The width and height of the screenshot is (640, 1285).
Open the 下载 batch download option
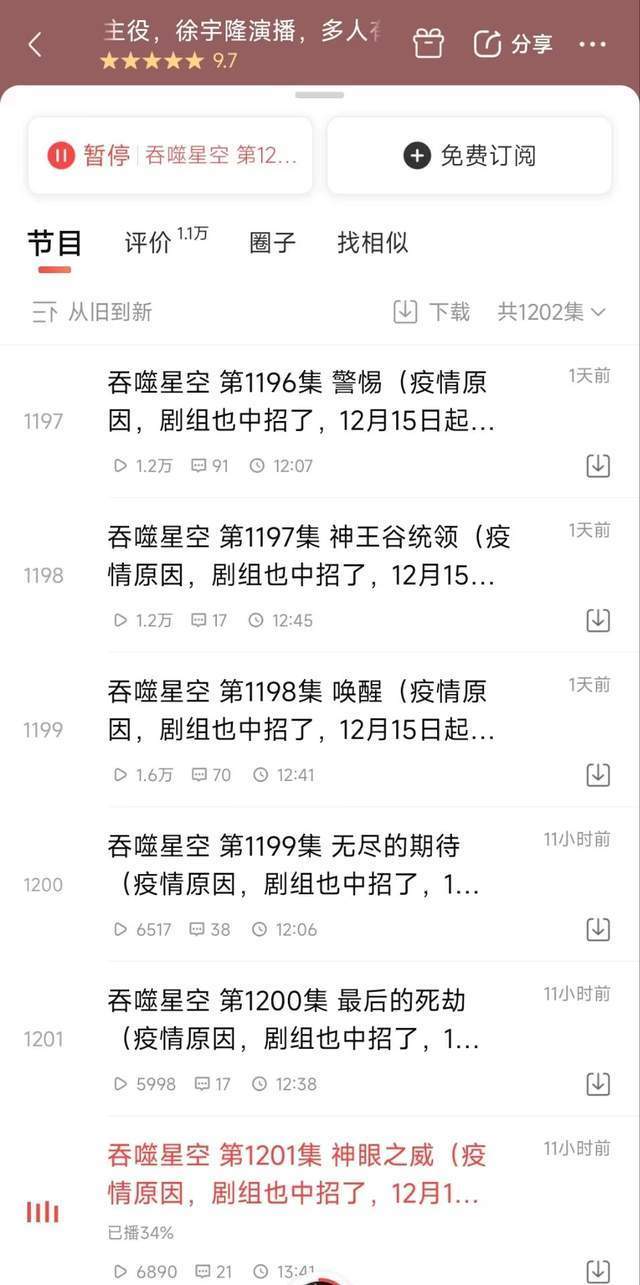[432, 312]
